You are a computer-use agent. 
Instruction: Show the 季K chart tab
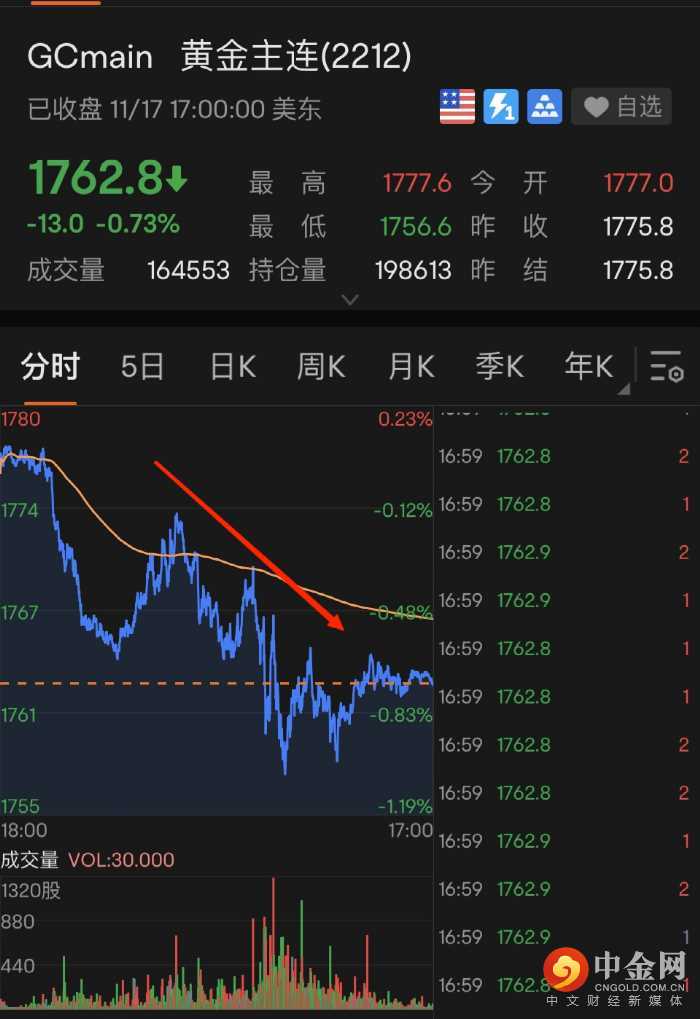[500, 367]
